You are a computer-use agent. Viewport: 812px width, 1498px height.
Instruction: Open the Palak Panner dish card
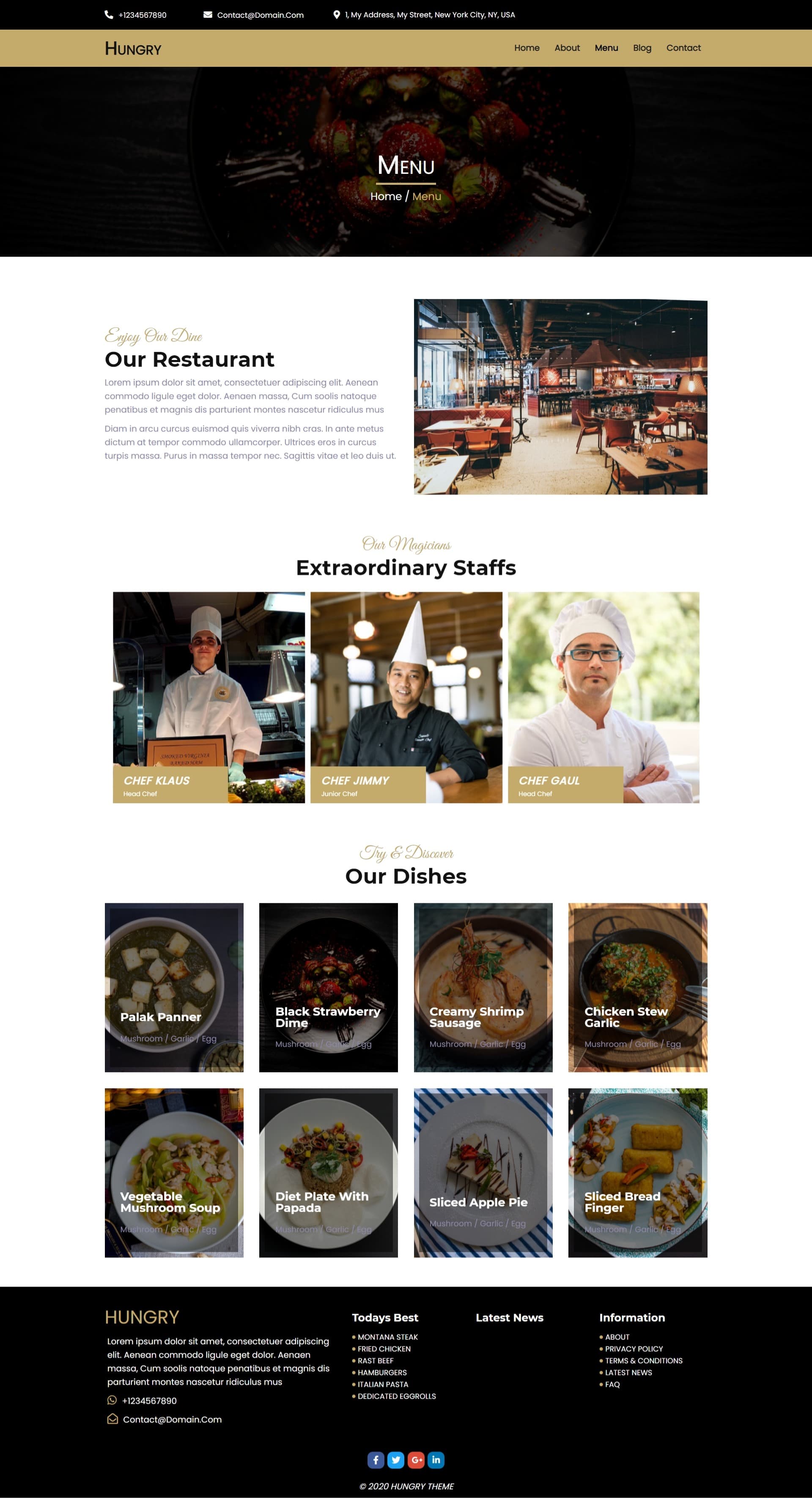[x=174, y=987]
